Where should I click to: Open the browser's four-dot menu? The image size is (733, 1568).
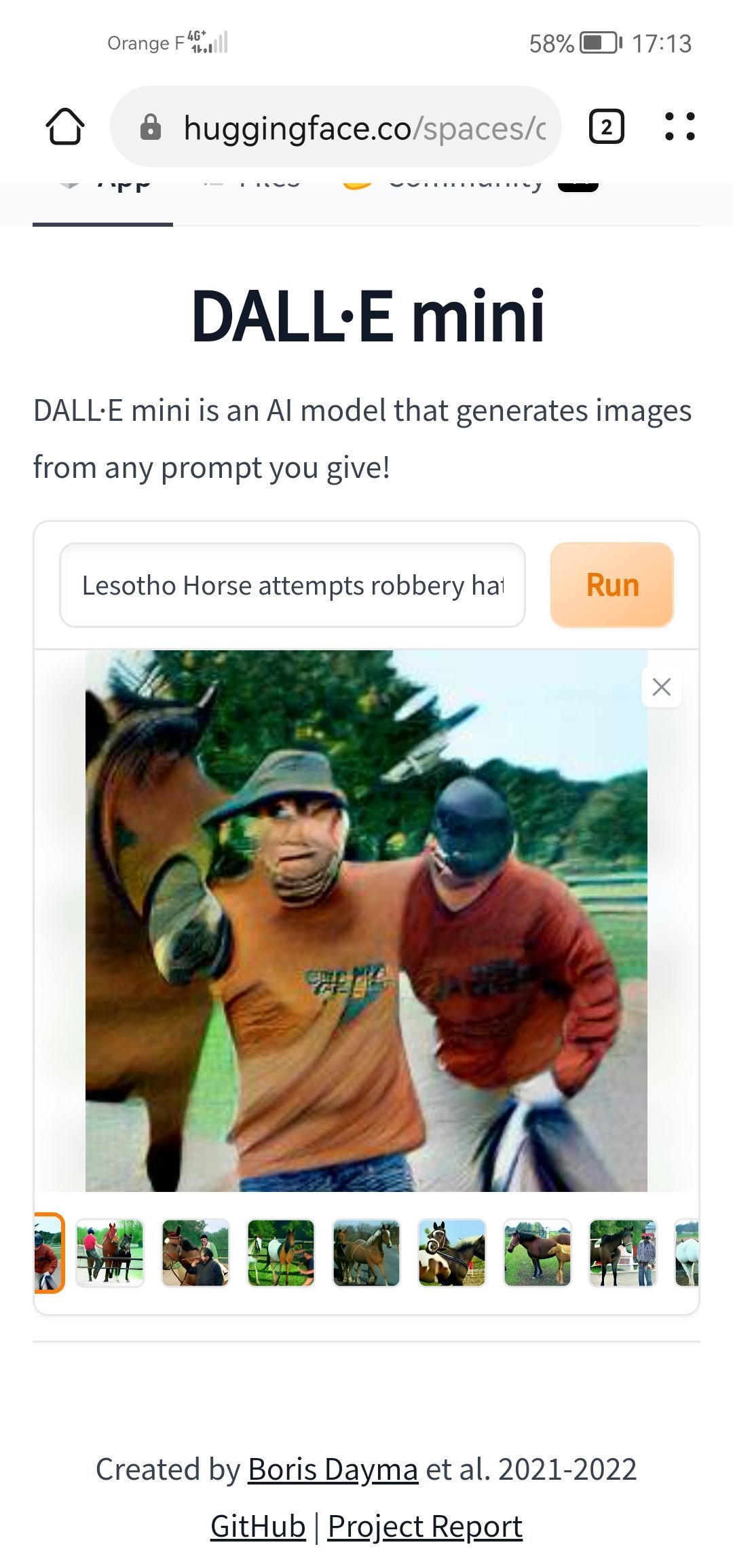(679, 127)
